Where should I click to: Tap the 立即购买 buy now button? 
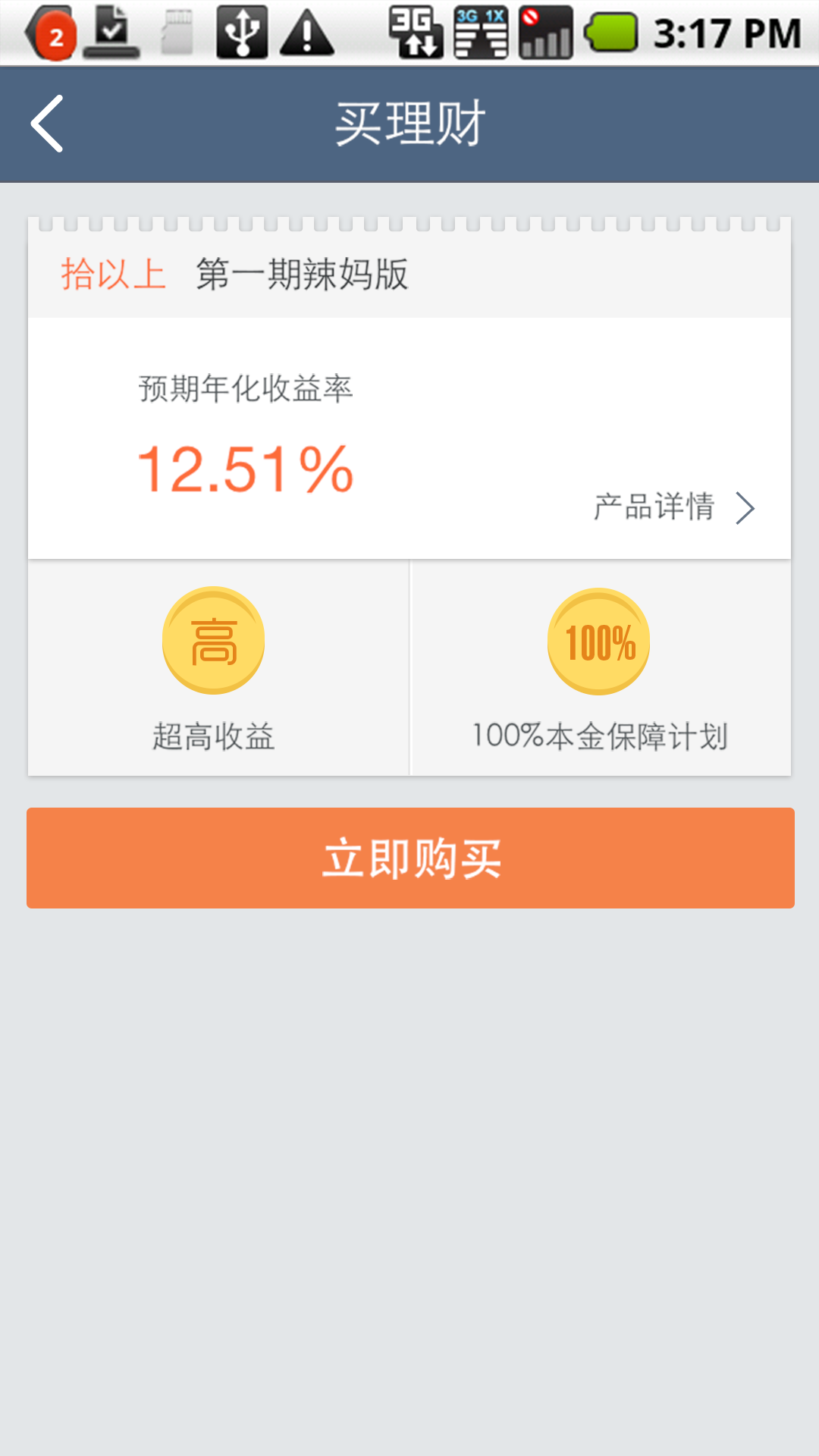click(410, 858)
